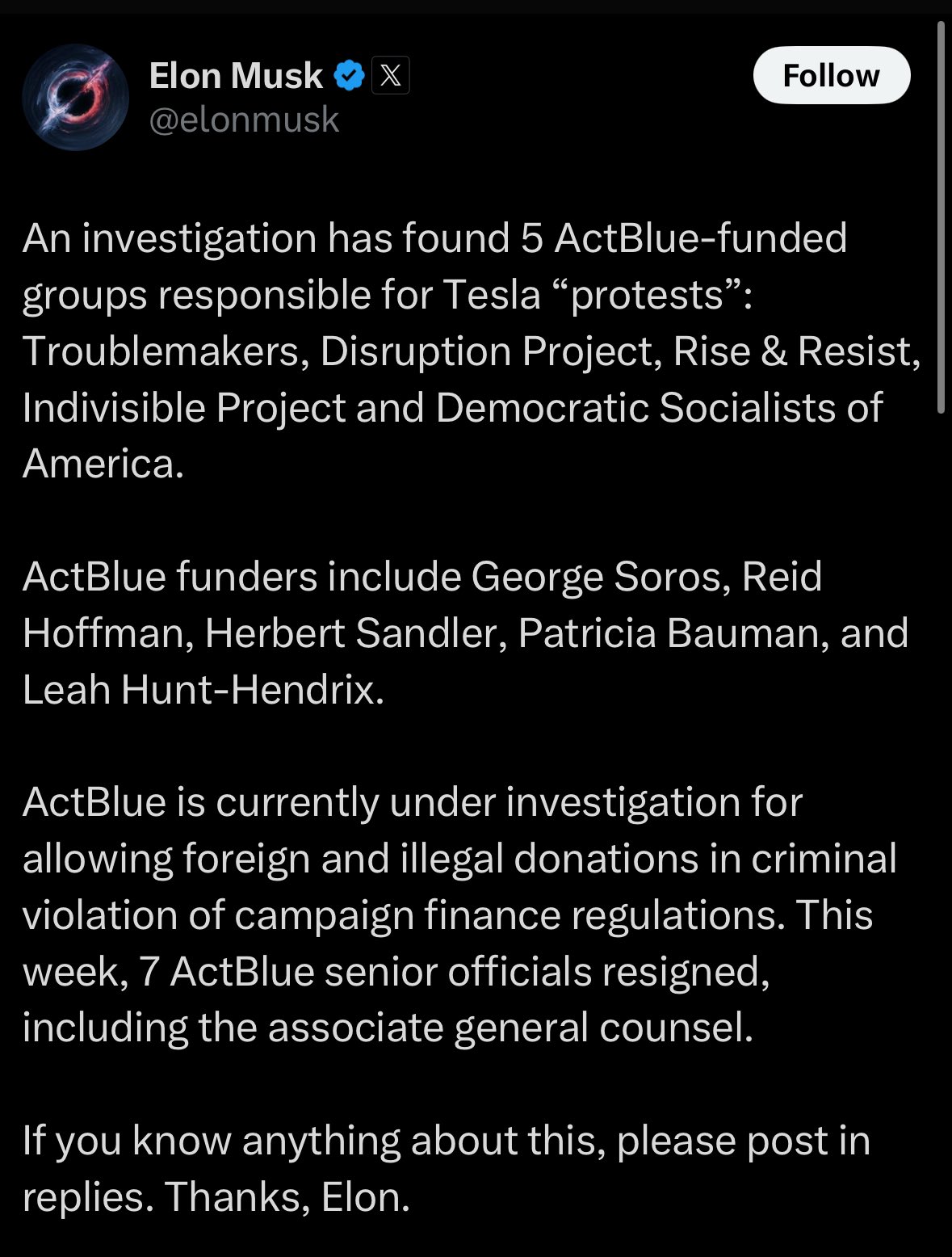Open the @elonmusk profile handle
Image resolution: width=952 pixels, height=1257 pixels.
(x=244, y=120)
